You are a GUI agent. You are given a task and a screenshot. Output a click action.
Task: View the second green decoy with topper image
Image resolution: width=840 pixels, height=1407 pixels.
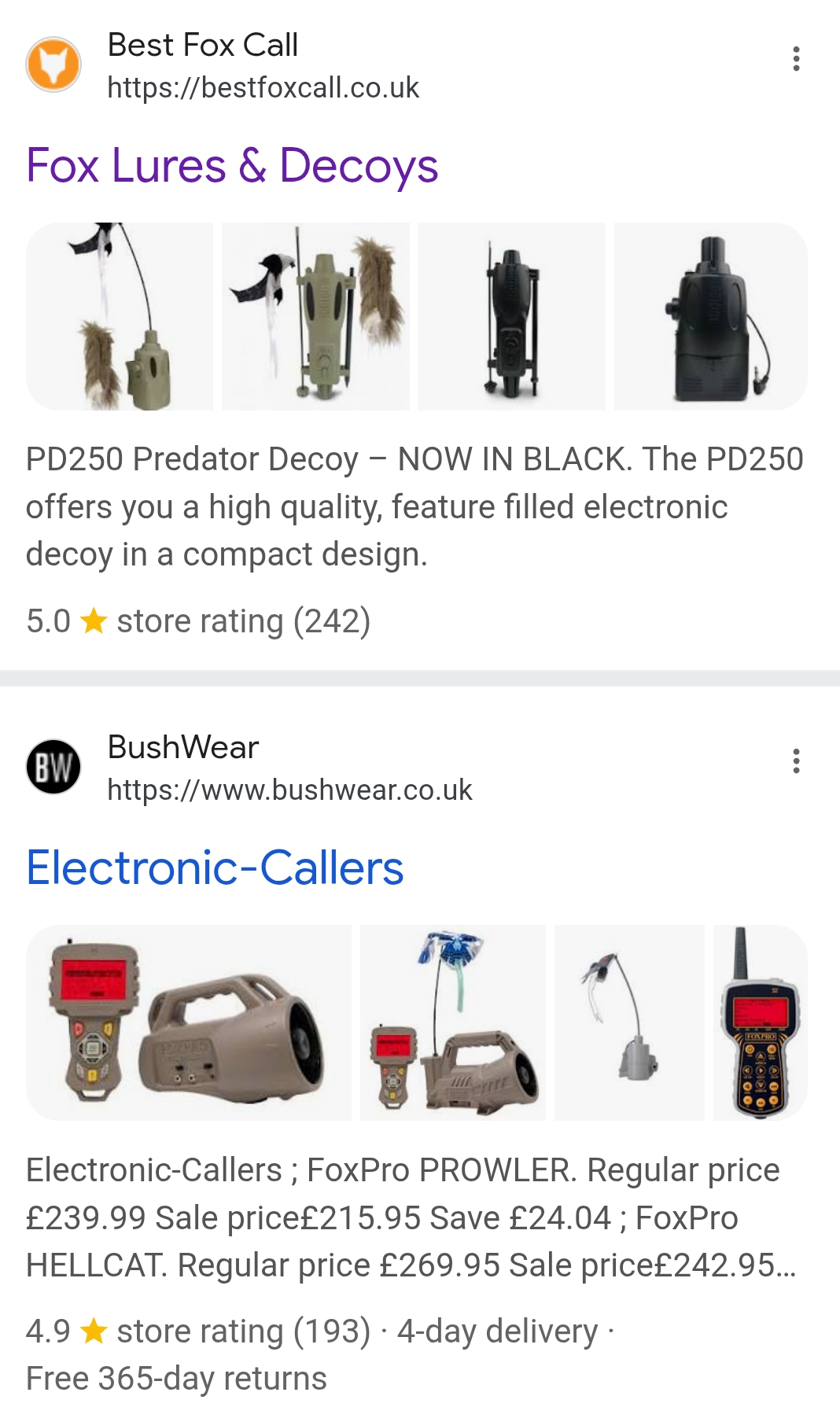point(315,317)
